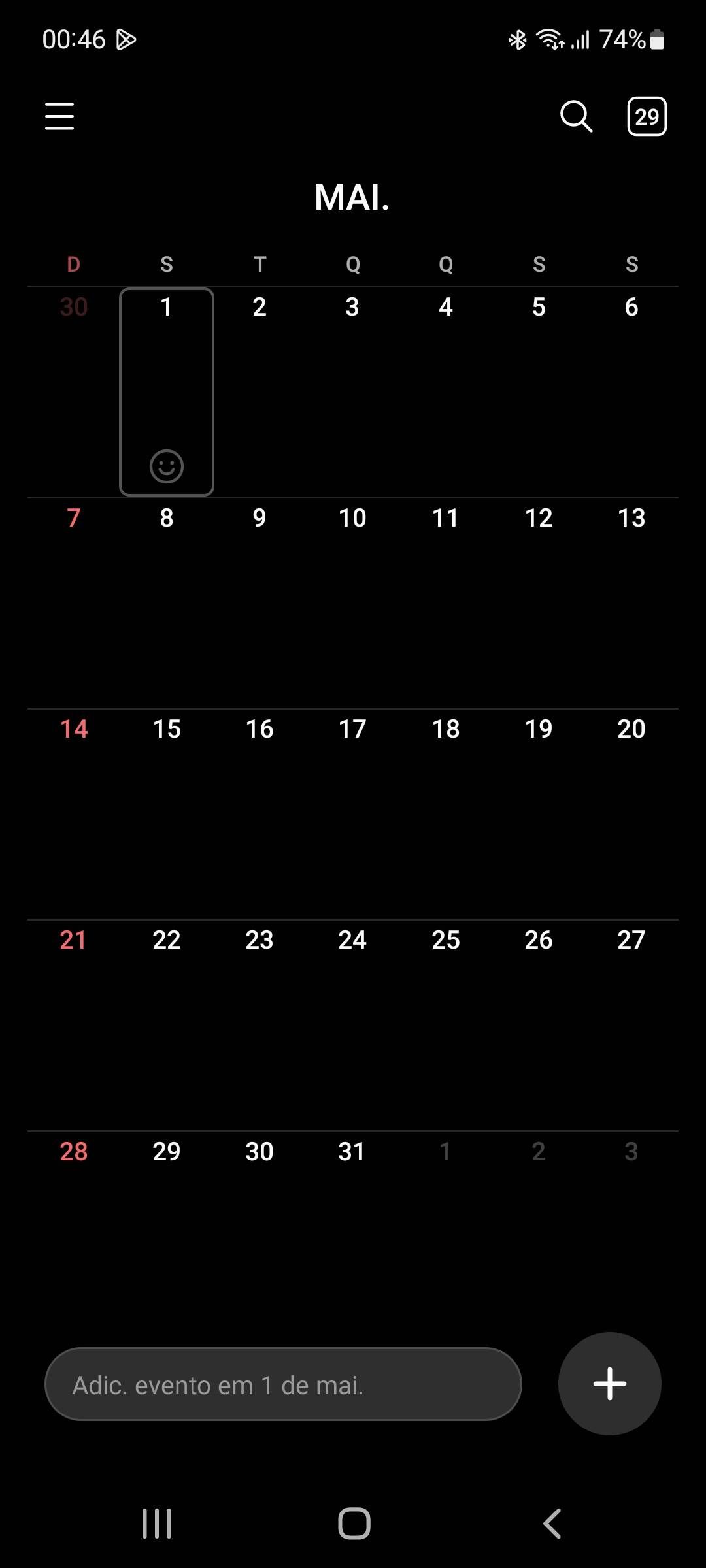Add a sticker to May 1
The height and width of the screenshot is (1568, 706).
167,466
